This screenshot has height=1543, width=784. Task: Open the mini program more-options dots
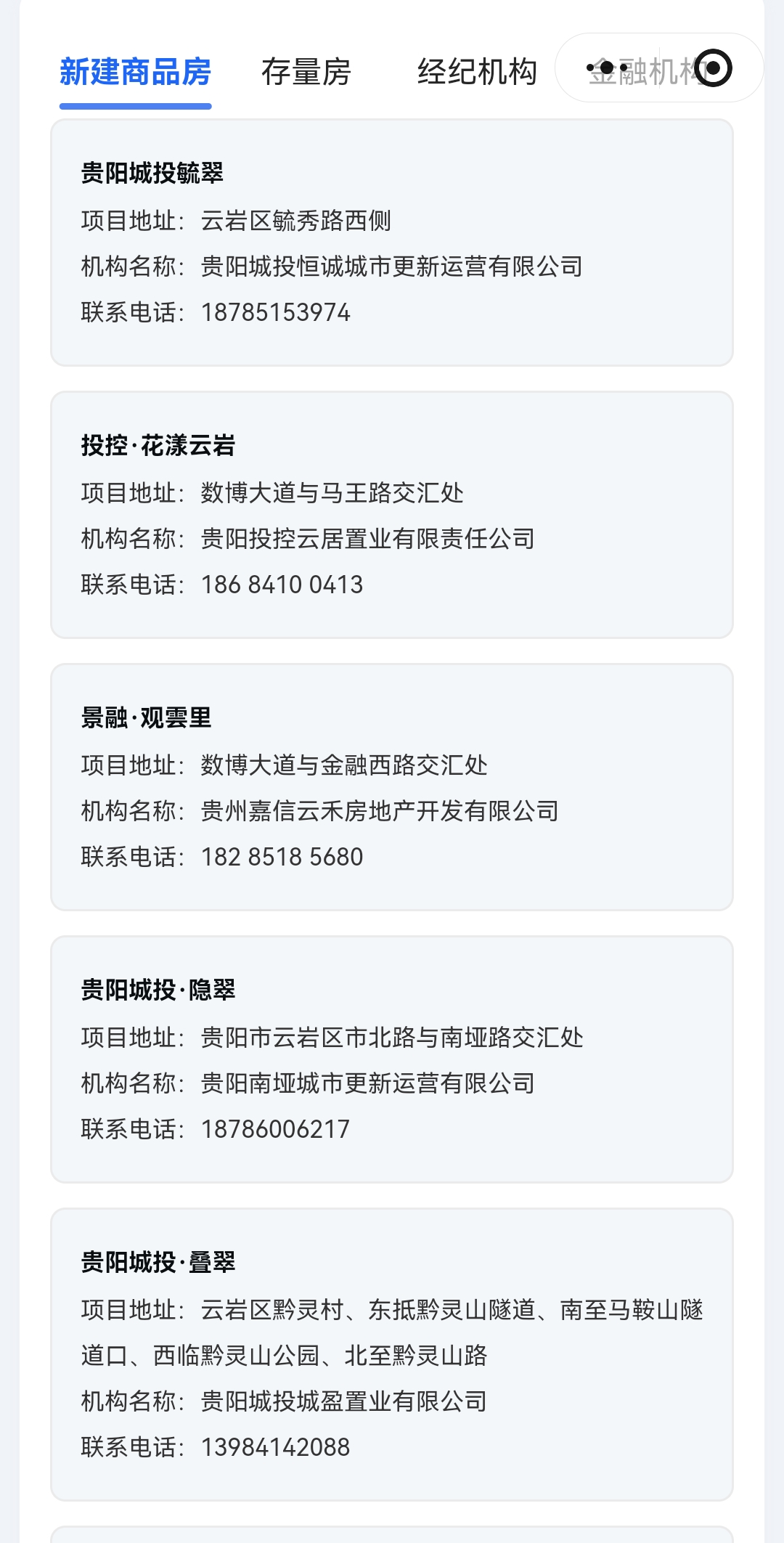(607, 68)
